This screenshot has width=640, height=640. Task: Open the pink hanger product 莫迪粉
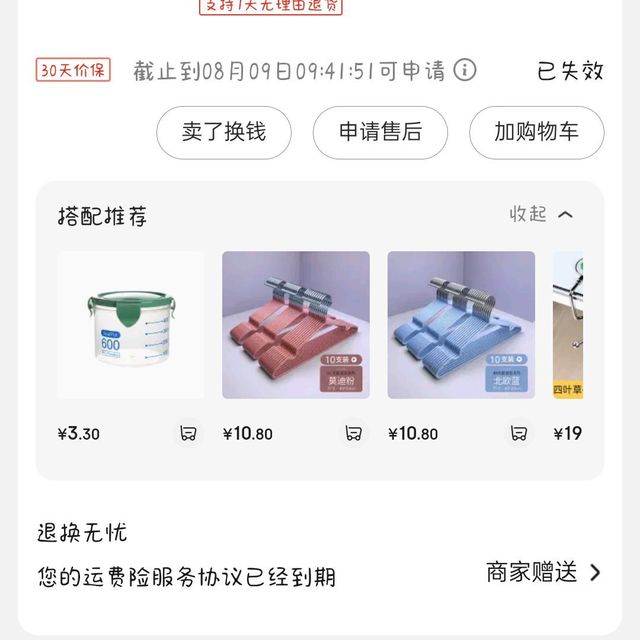point(295,325)
